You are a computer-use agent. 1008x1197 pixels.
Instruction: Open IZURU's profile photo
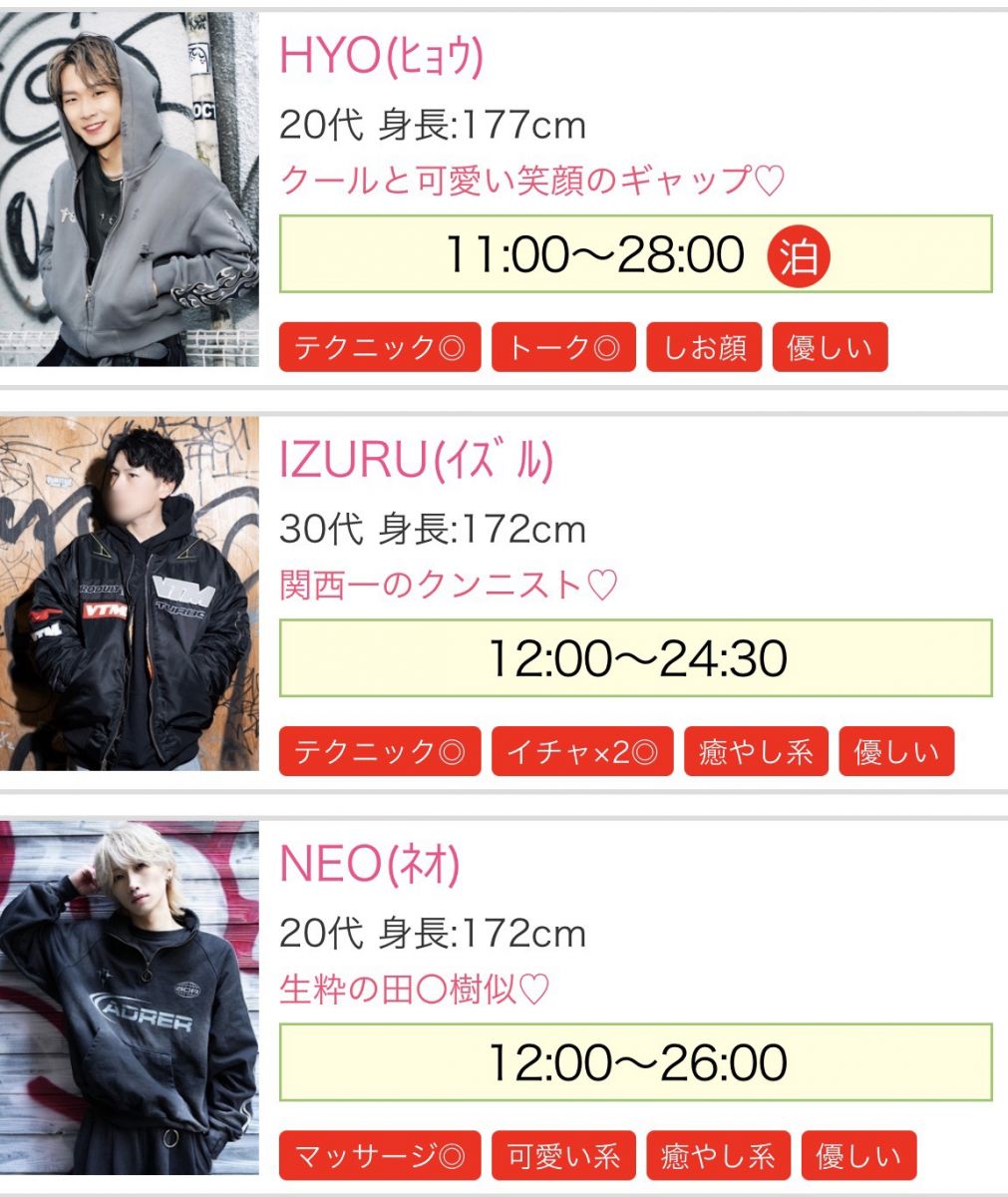pos(129,594)
